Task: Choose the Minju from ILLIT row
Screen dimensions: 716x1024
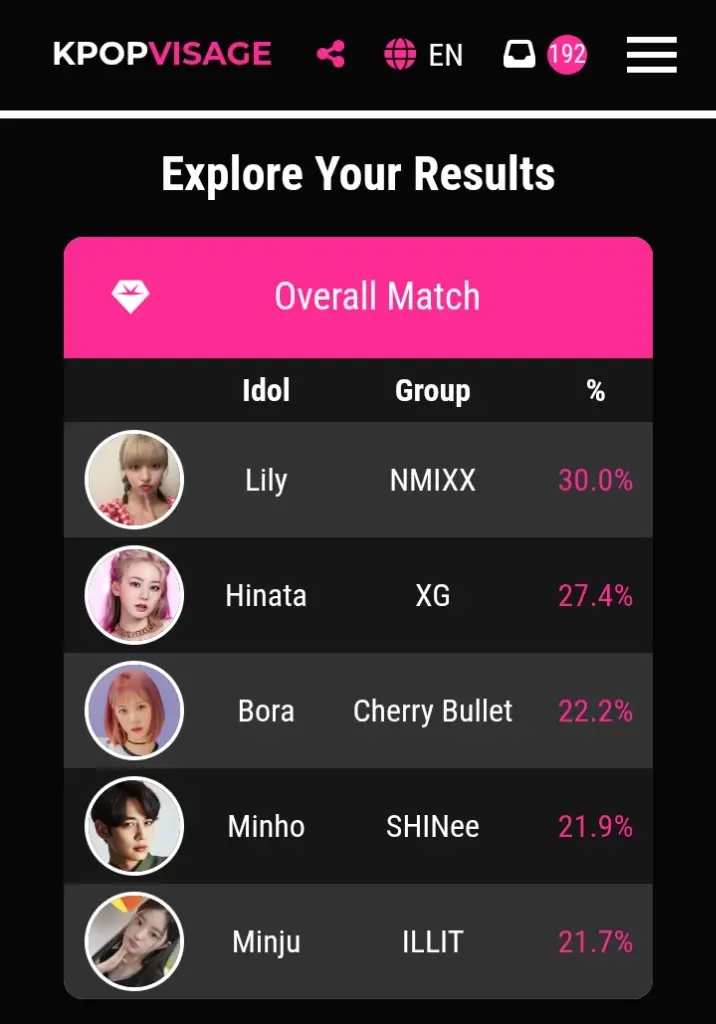Action: [x=358, y=942]
